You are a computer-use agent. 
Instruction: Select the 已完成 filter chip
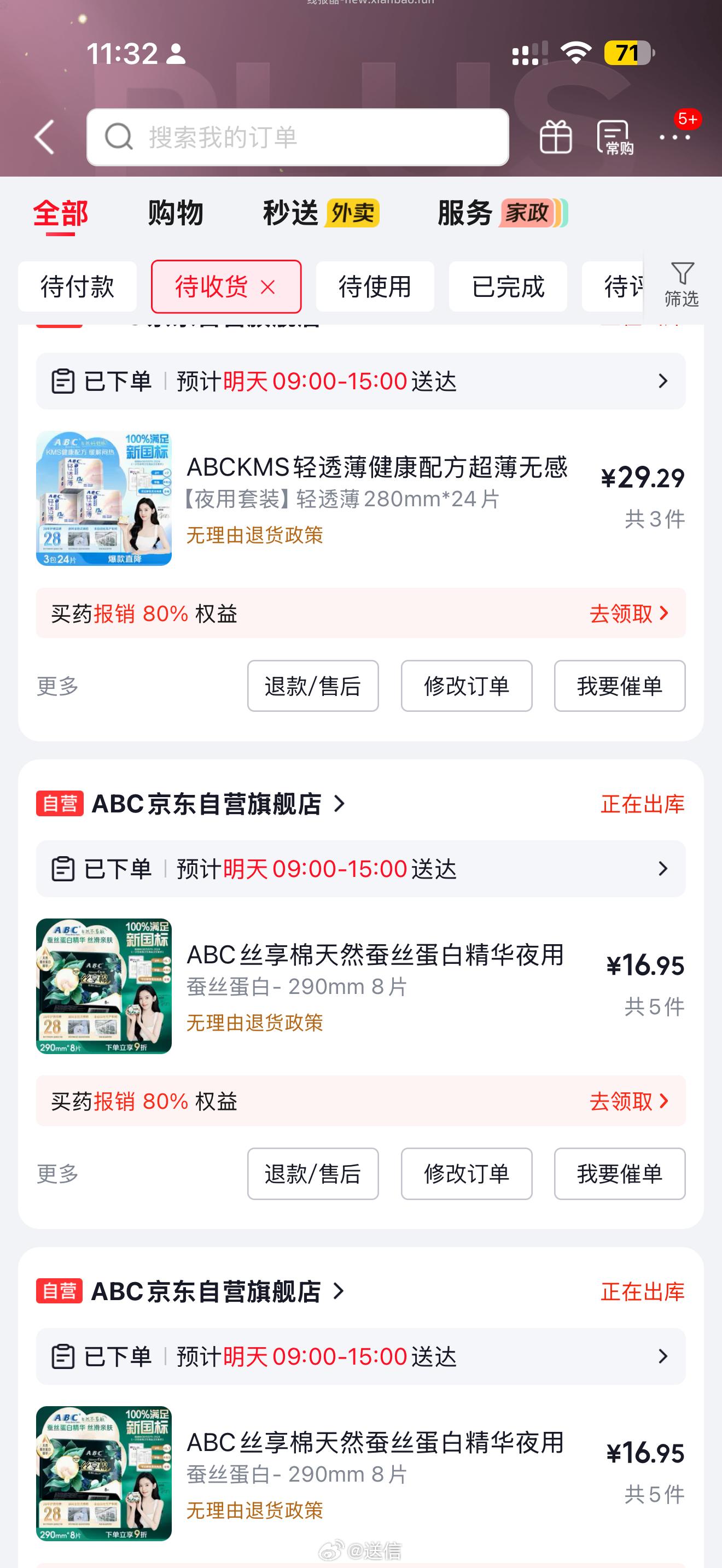pos(508,286)
